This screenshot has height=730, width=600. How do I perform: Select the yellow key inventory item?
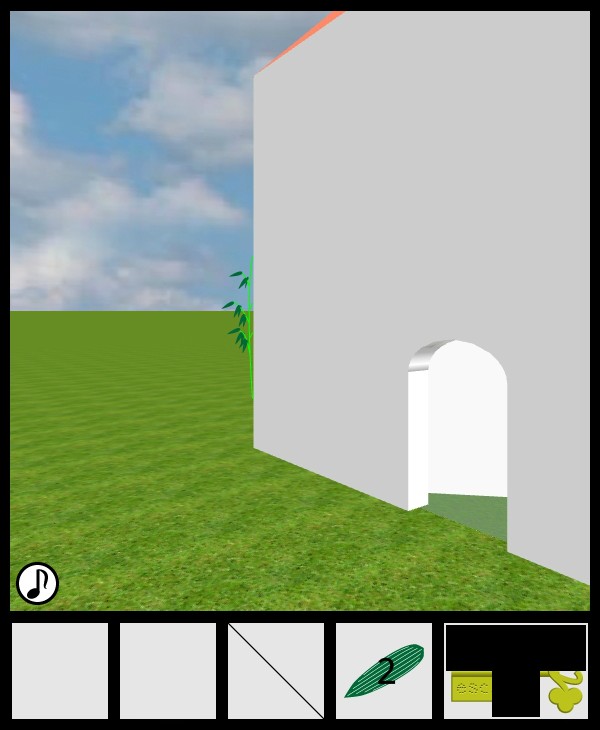(x=565, y=692)
